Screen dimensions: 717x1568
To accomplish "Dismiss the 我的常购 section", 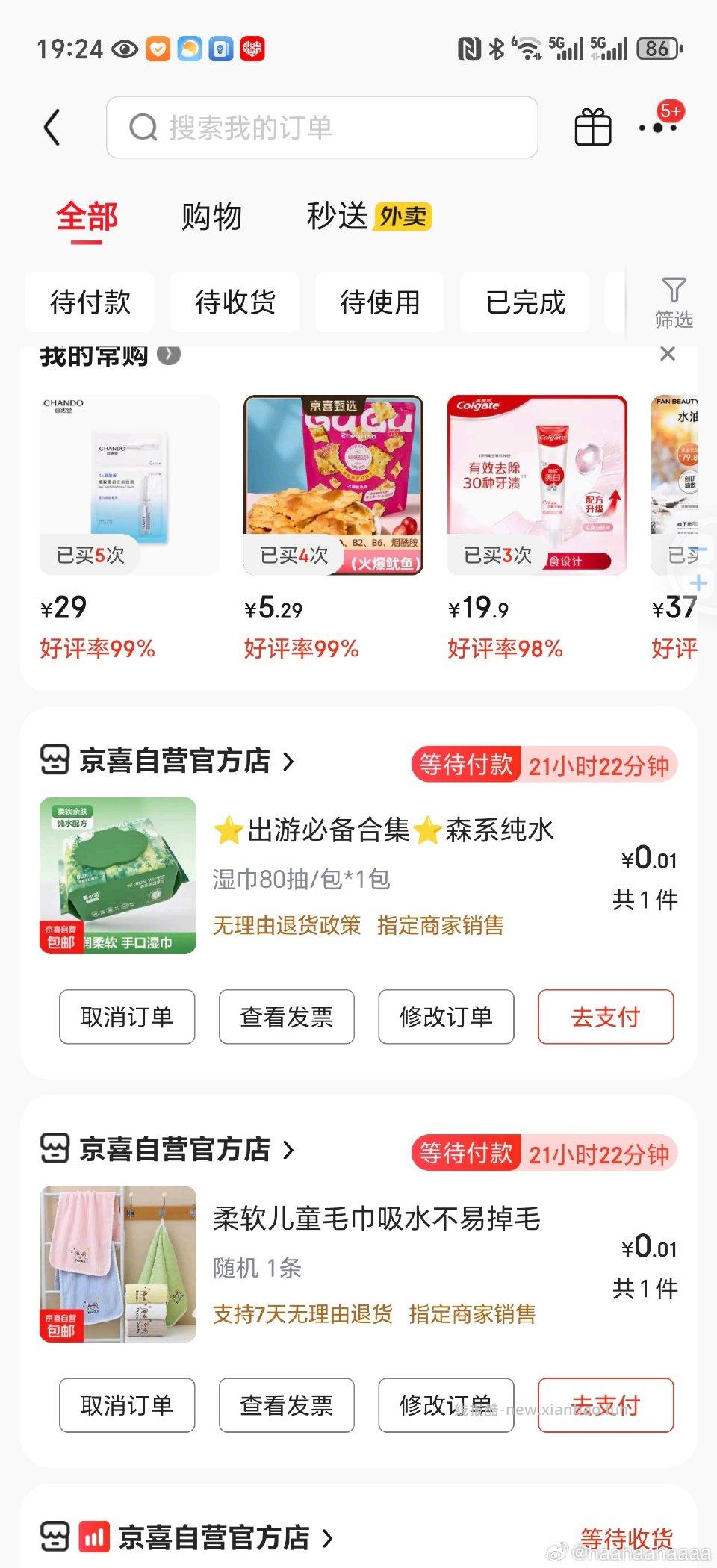I will 668,354.
